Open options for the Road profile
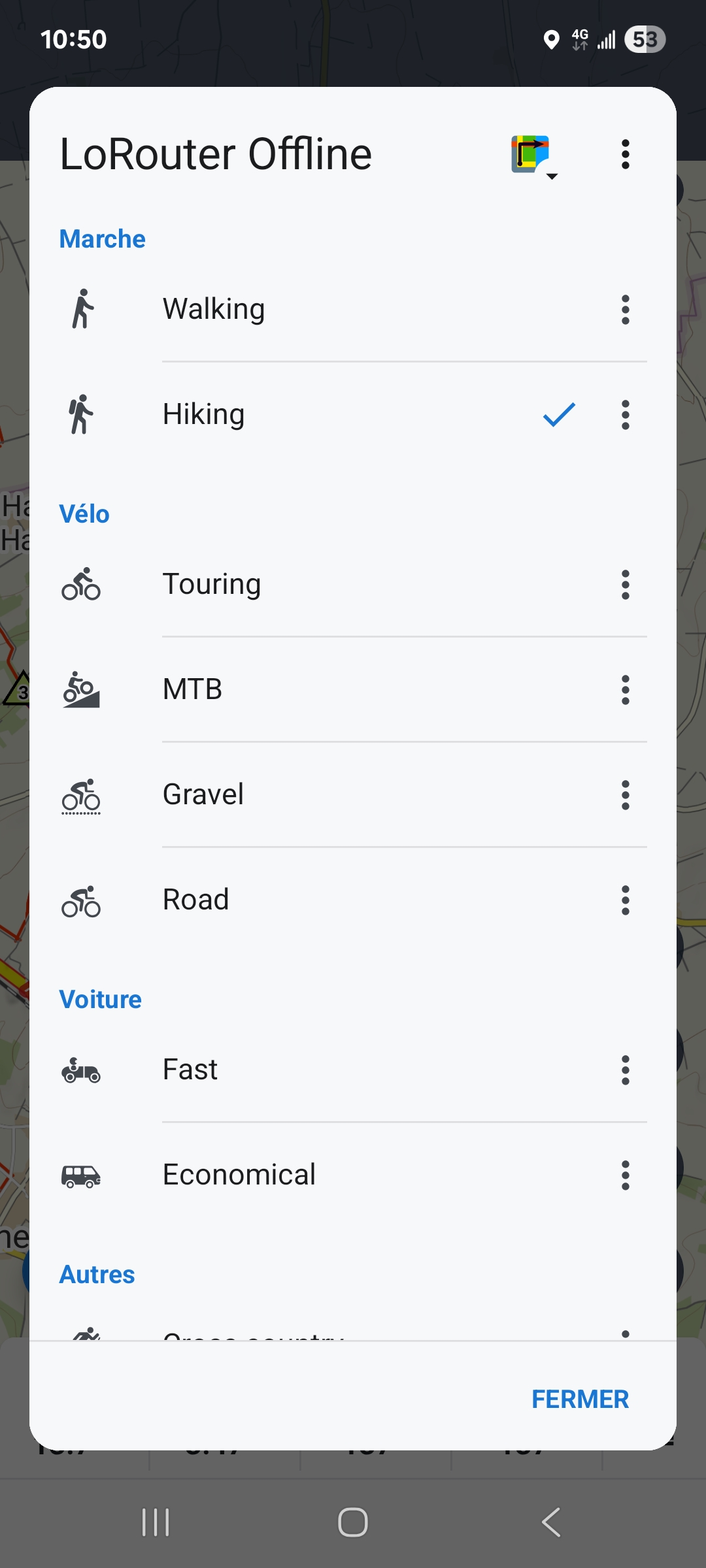706x1568 pixels. pos(626,900)
